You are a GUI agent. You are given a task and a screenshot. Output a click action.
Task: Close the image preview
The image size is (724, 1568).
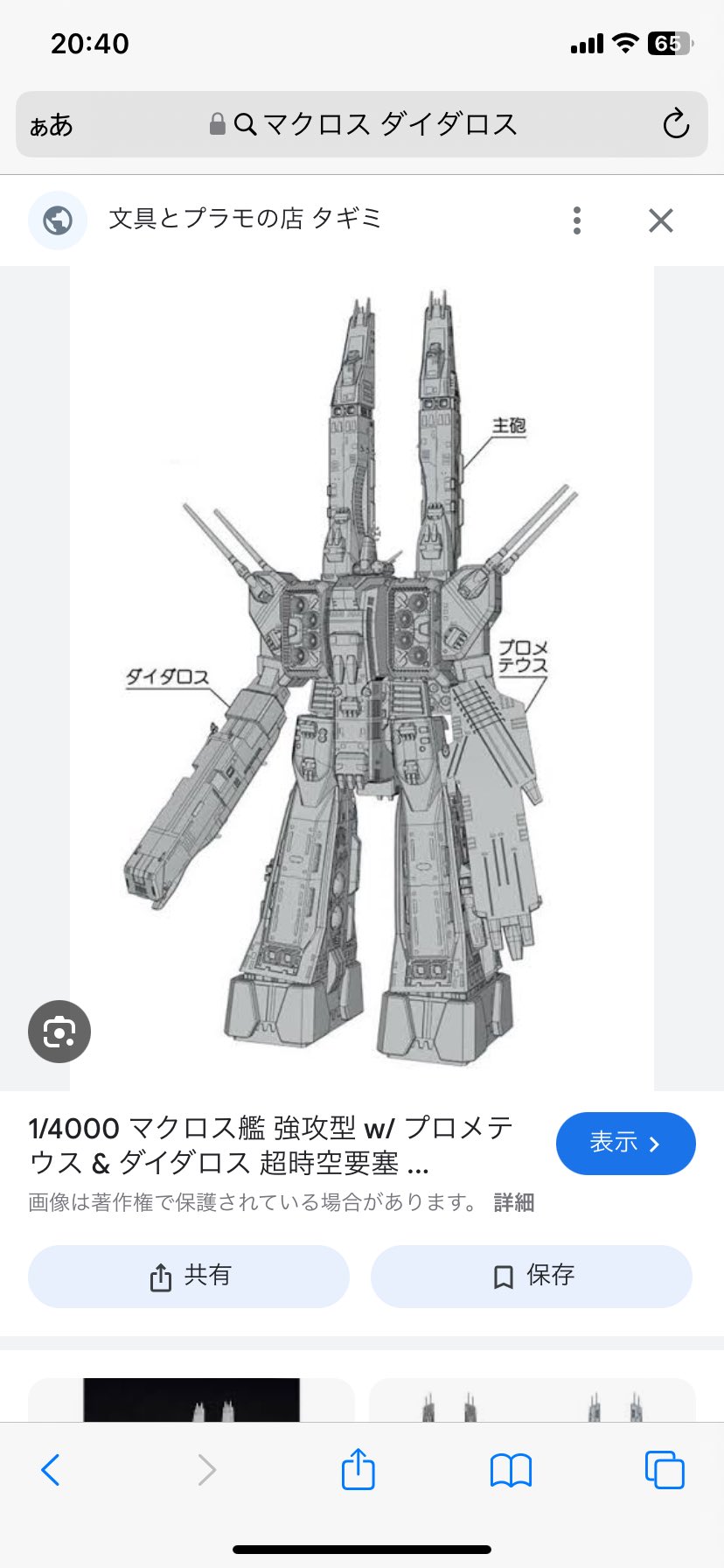click(x=661, y=220)
